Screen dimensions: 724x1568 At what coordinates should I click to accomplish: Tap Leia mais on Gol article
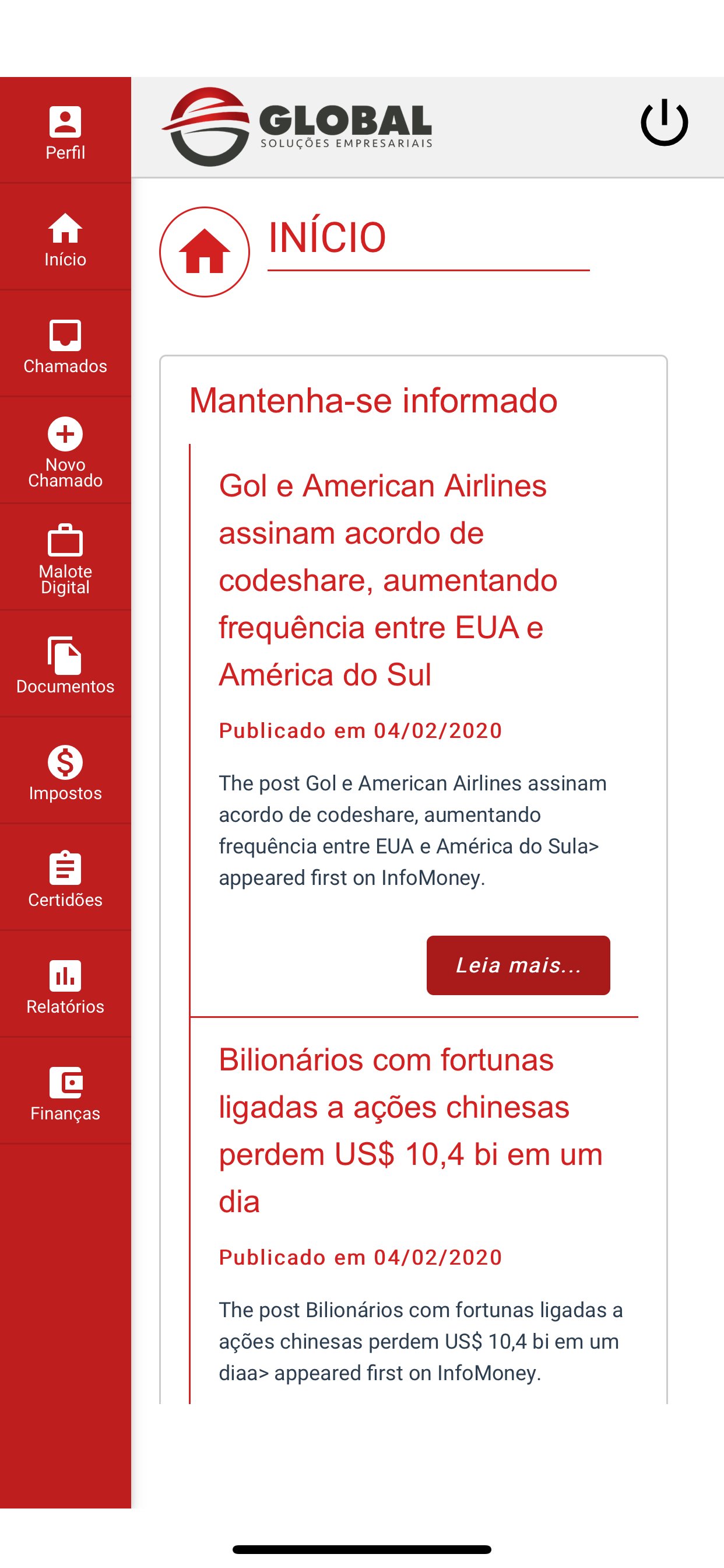pos(518,965)
